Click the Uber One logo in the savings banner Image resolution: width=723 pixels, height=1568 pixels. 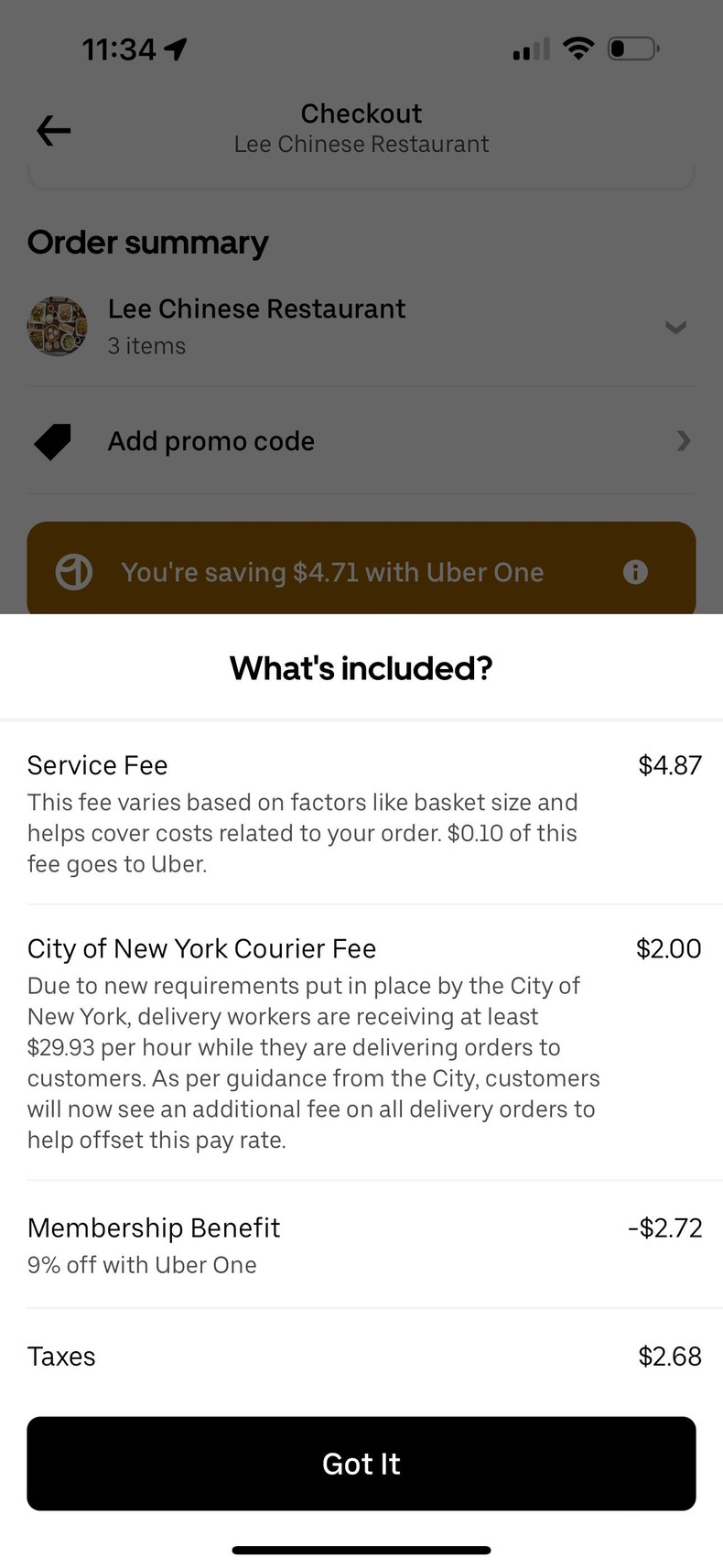pos(74,571)
